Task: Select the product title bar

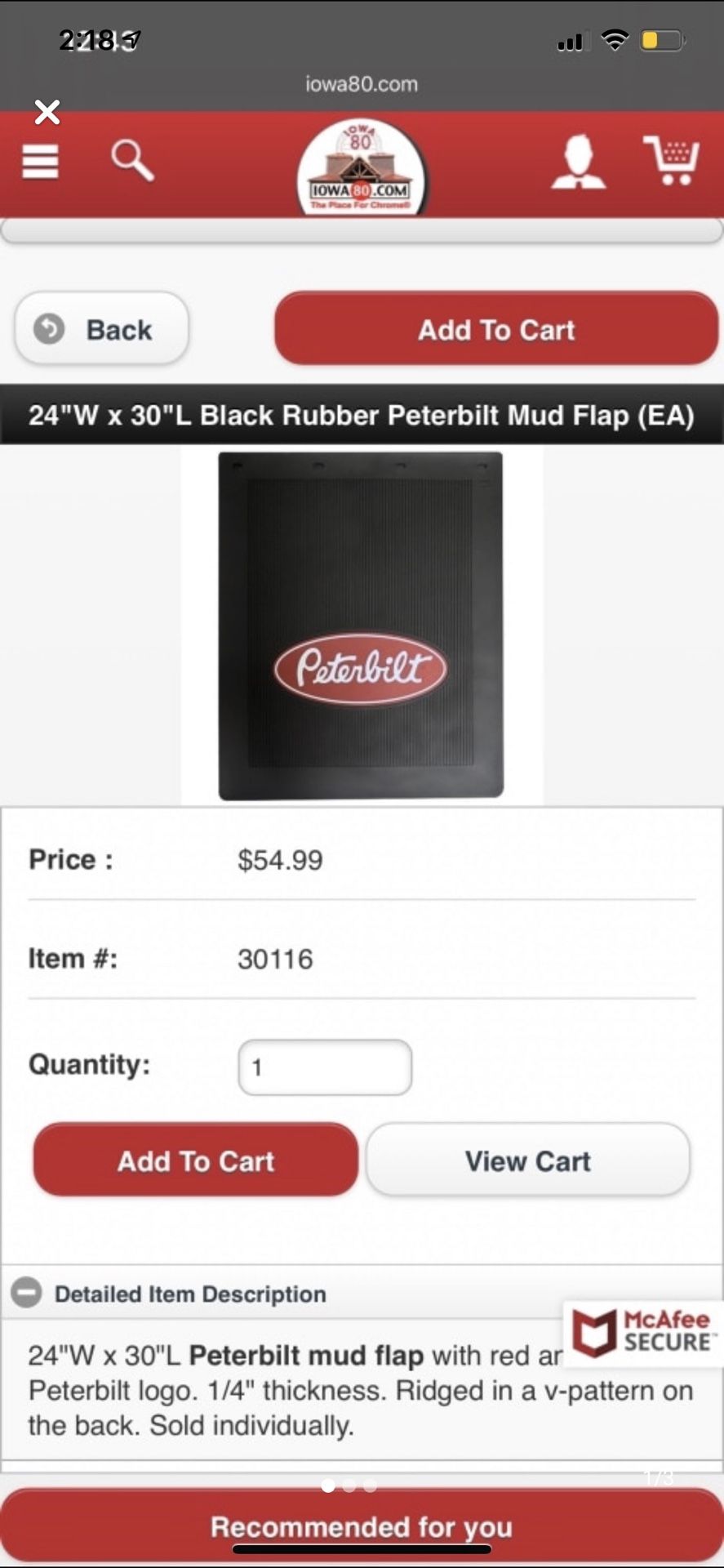Action: tap(362, 415)
